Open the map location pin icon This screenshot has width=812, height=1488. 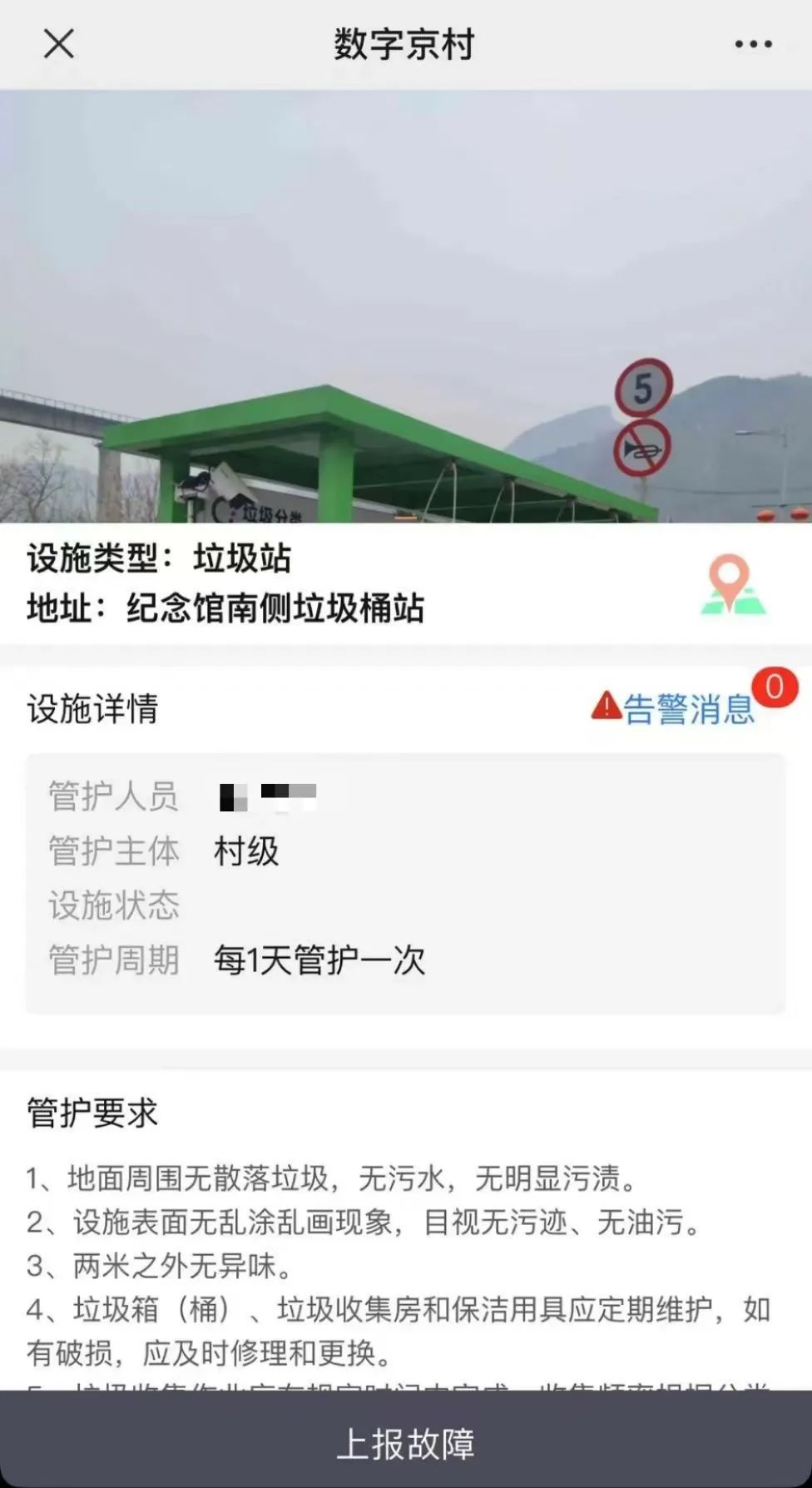731,584
